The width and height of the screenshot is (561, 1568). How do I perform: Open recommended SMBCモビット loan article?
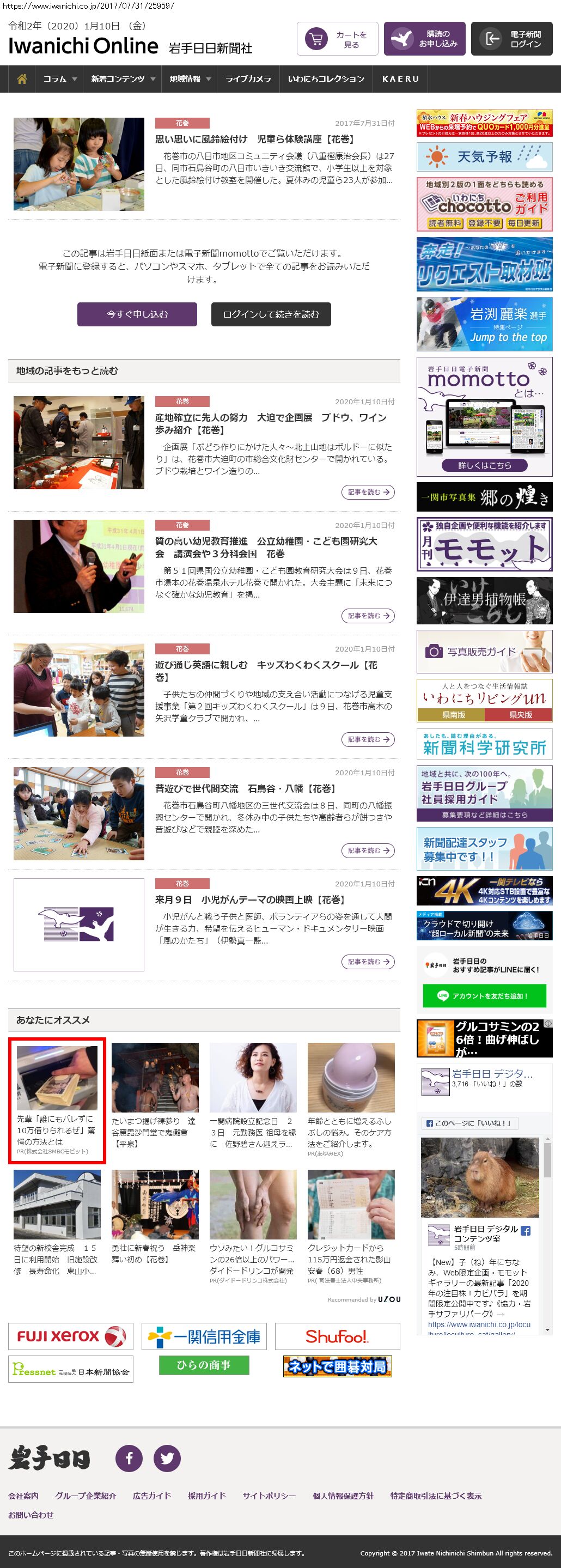tap(57, 1100)
